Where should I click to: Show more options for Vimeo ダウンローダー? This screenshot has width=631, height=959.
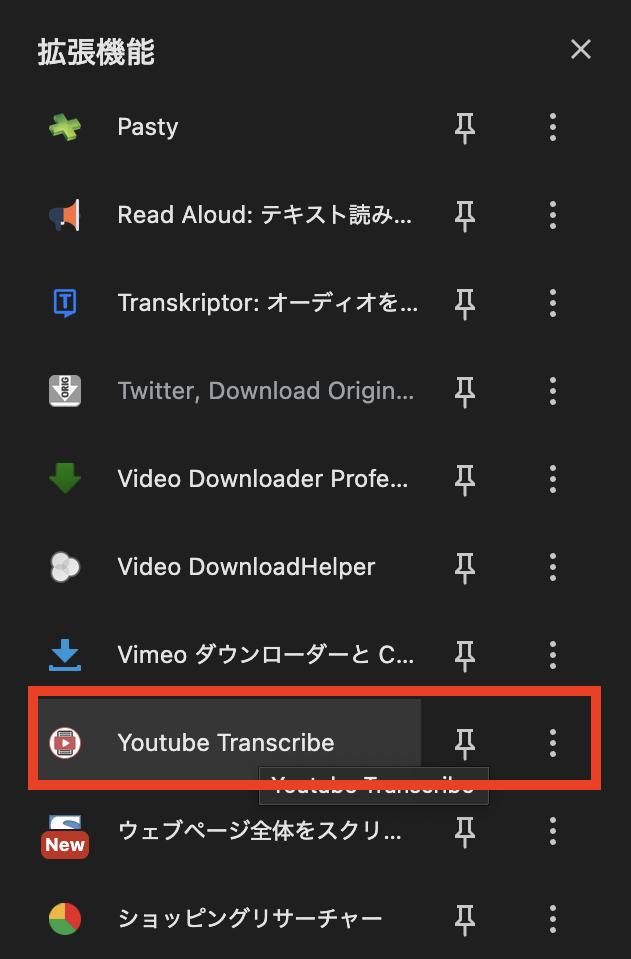pos(552,655)
